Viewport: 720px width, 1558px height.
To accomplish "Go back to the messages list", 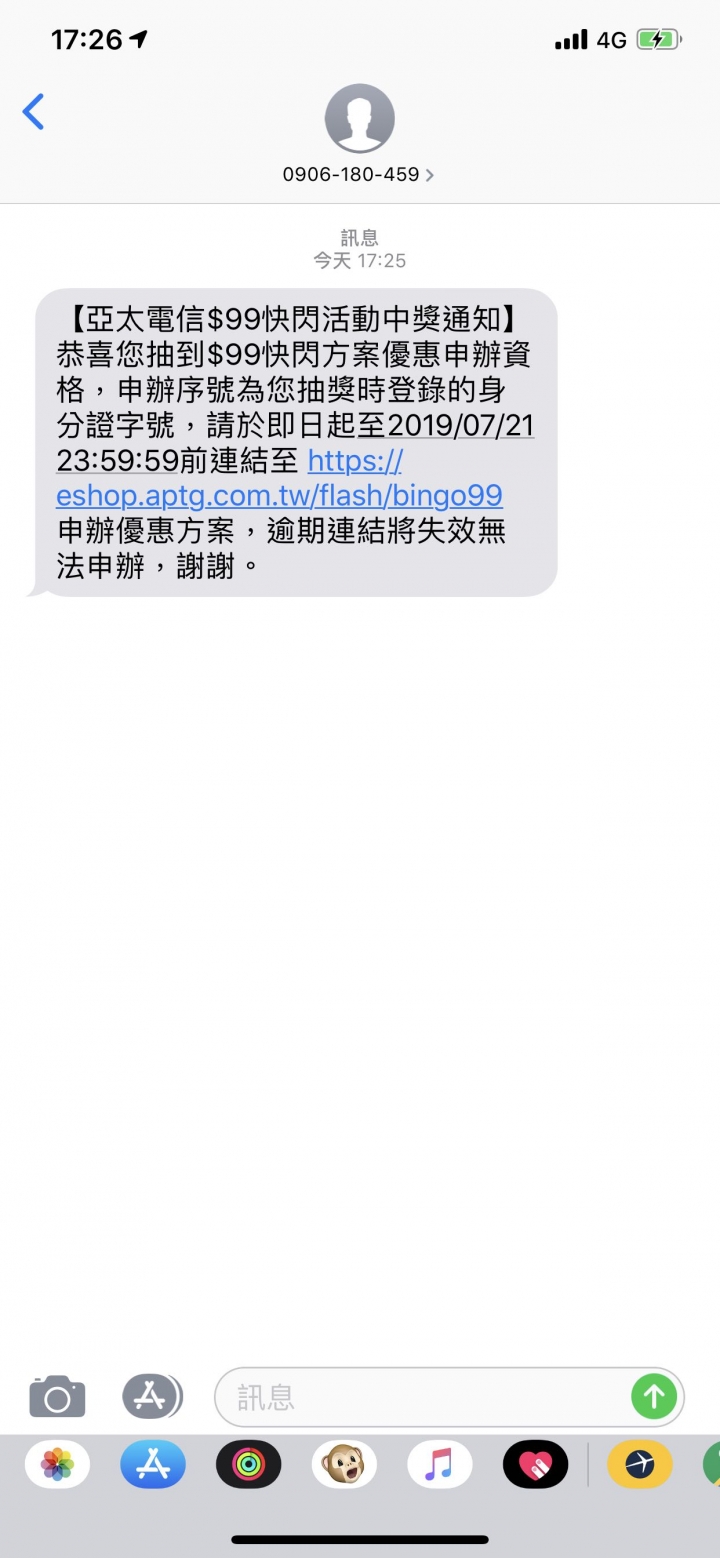I will pyautogui.click(x=34, y=112).
